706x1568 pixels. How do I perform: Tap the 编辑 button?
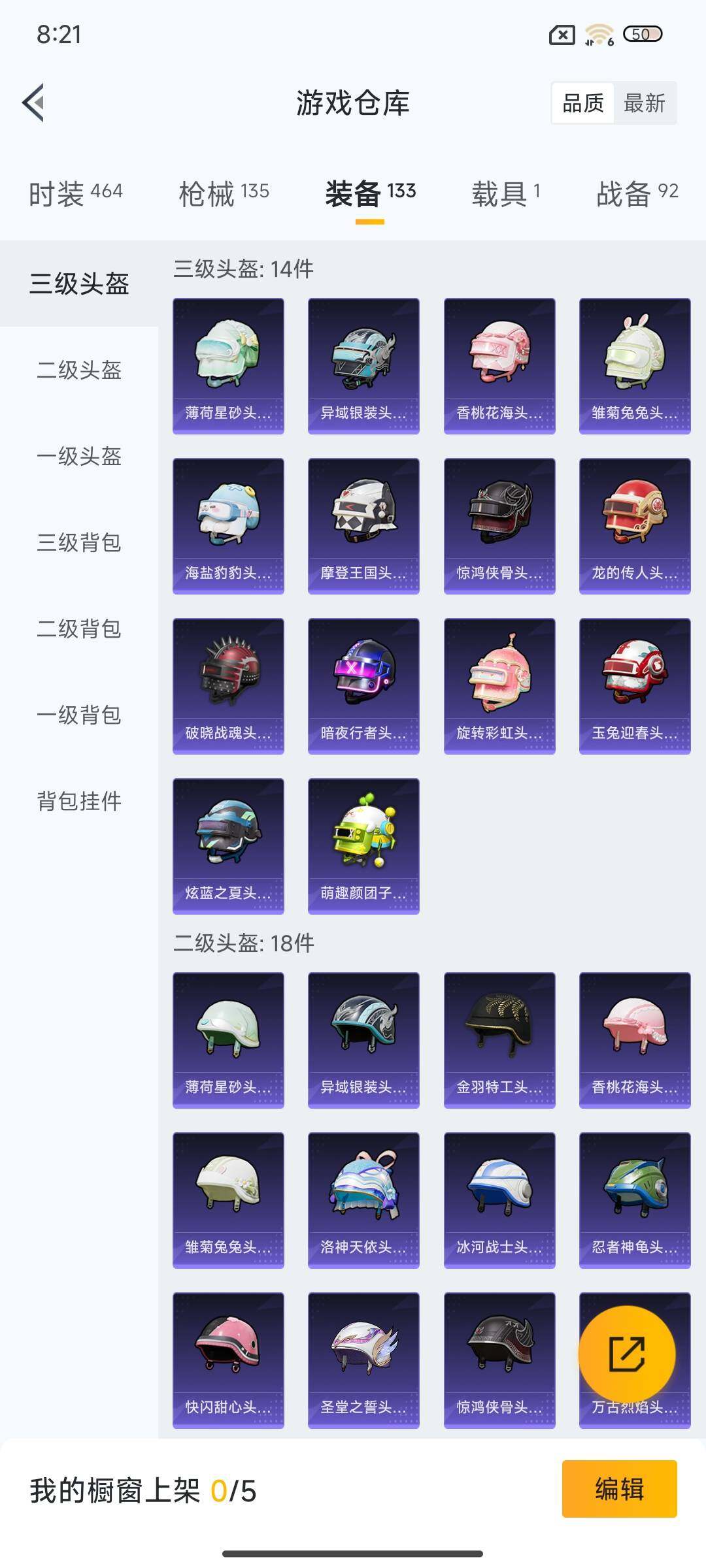click(x=618, y=1489)
